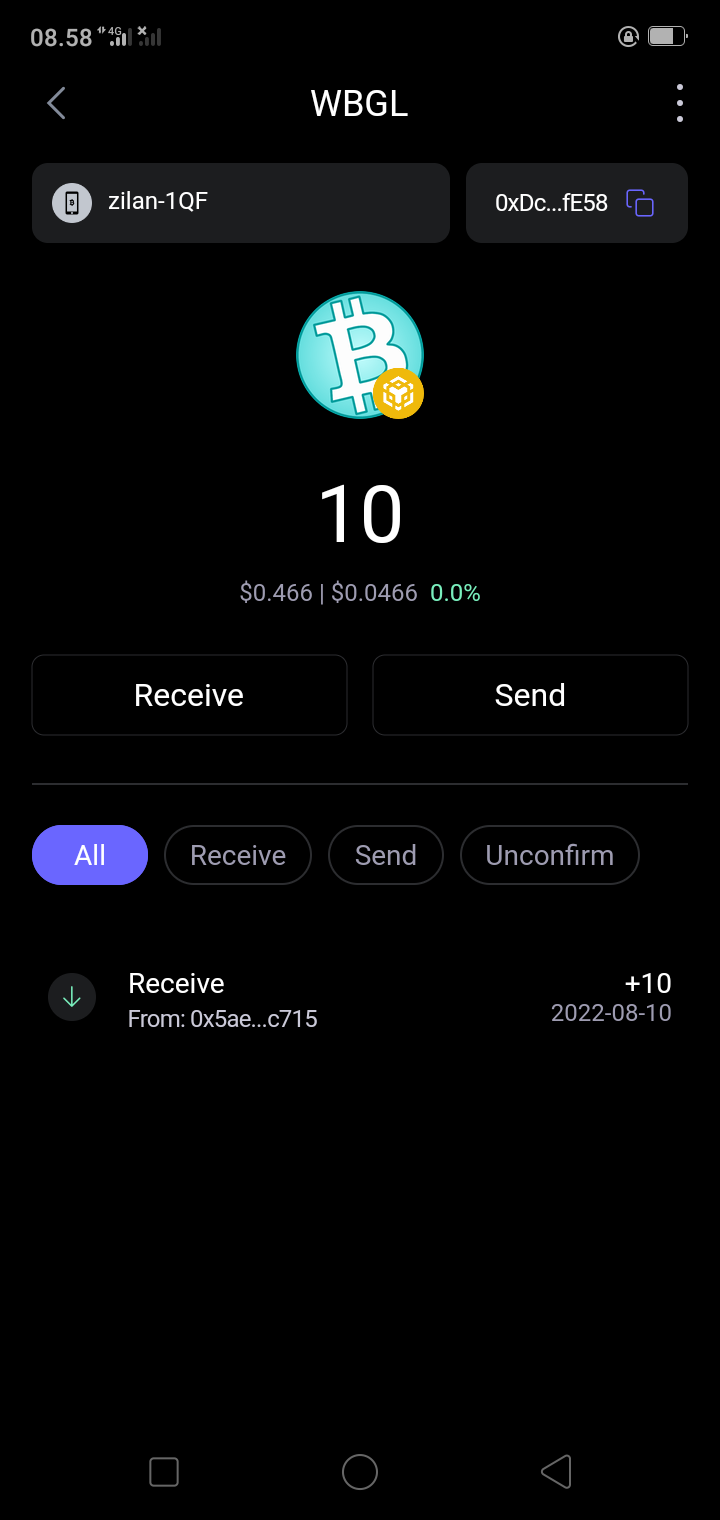Open the three-dot overflow menu
Screen dimensions: 720x1520
(x=680, y=103)
